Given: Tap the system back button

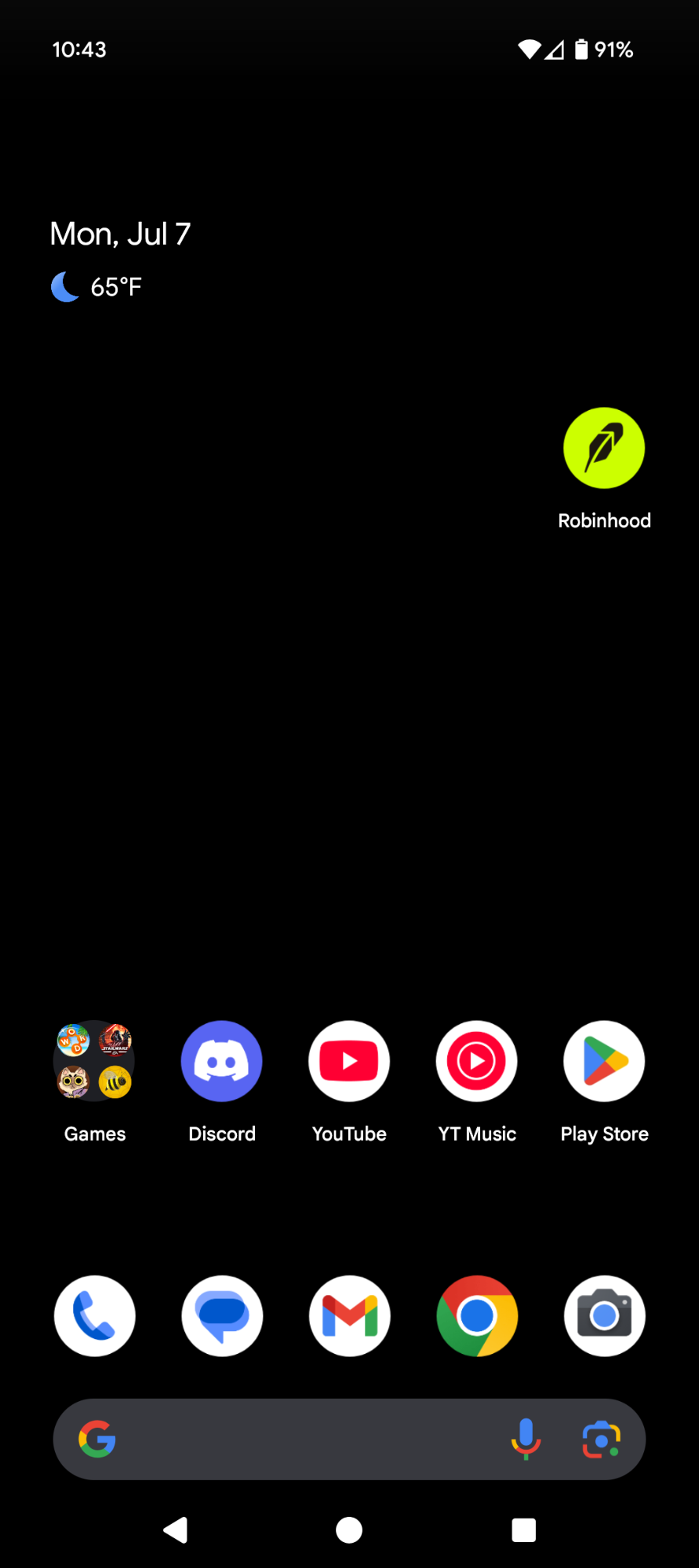Looking at the screenshot, I should click(175, 1530).
